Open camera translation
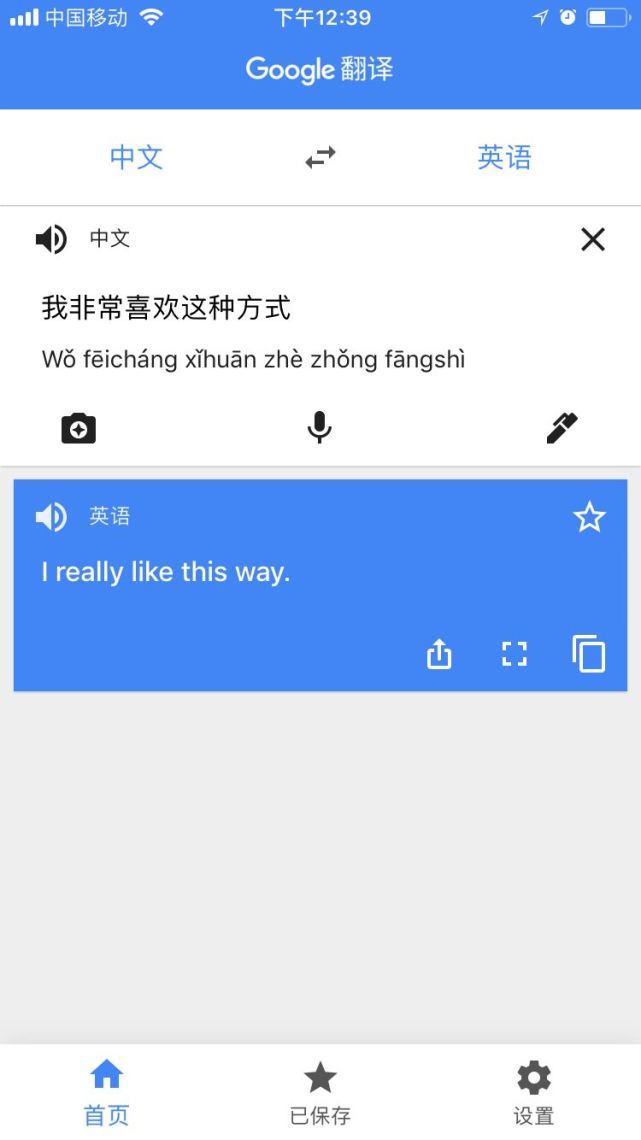 [x=78, y=428]
